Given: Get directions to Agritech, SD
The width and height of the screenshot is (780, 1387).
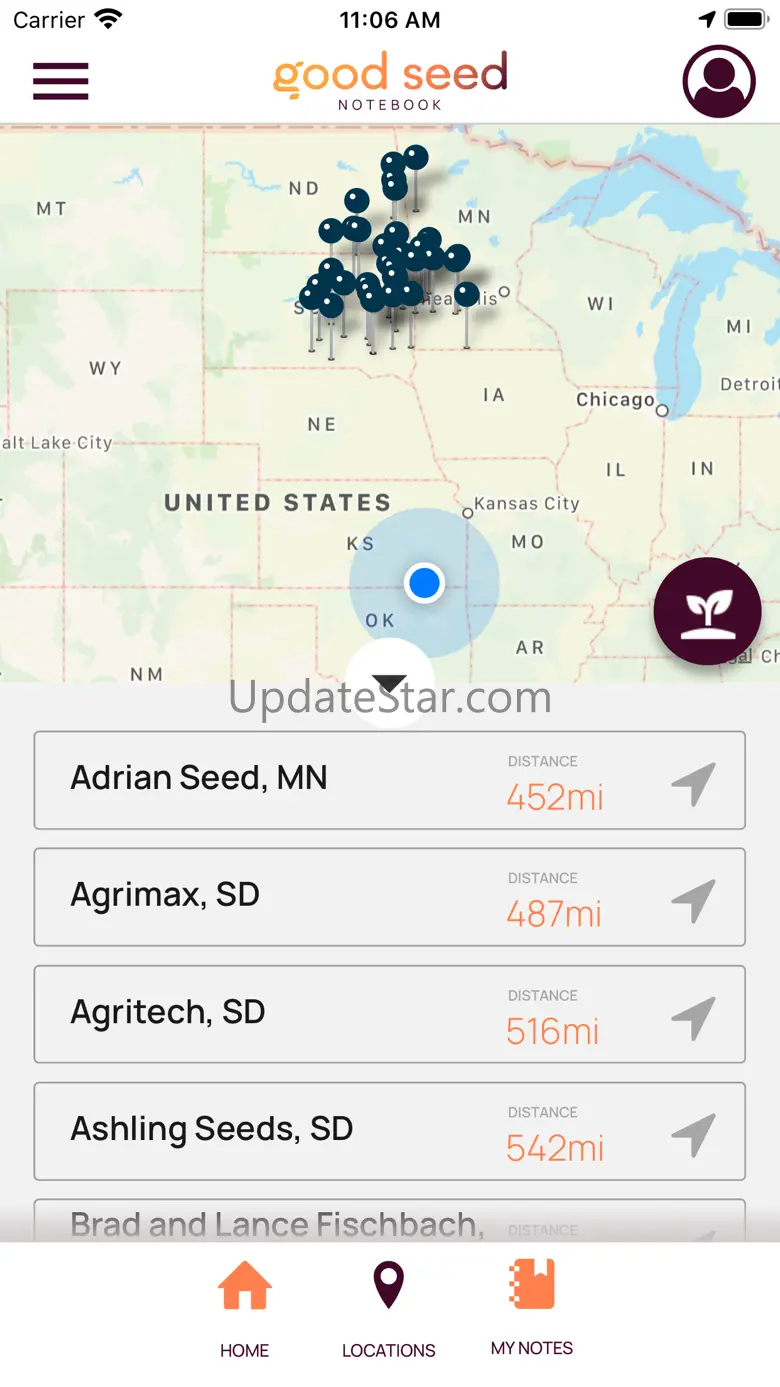Looking at the screenshot, I should 694,1017.
